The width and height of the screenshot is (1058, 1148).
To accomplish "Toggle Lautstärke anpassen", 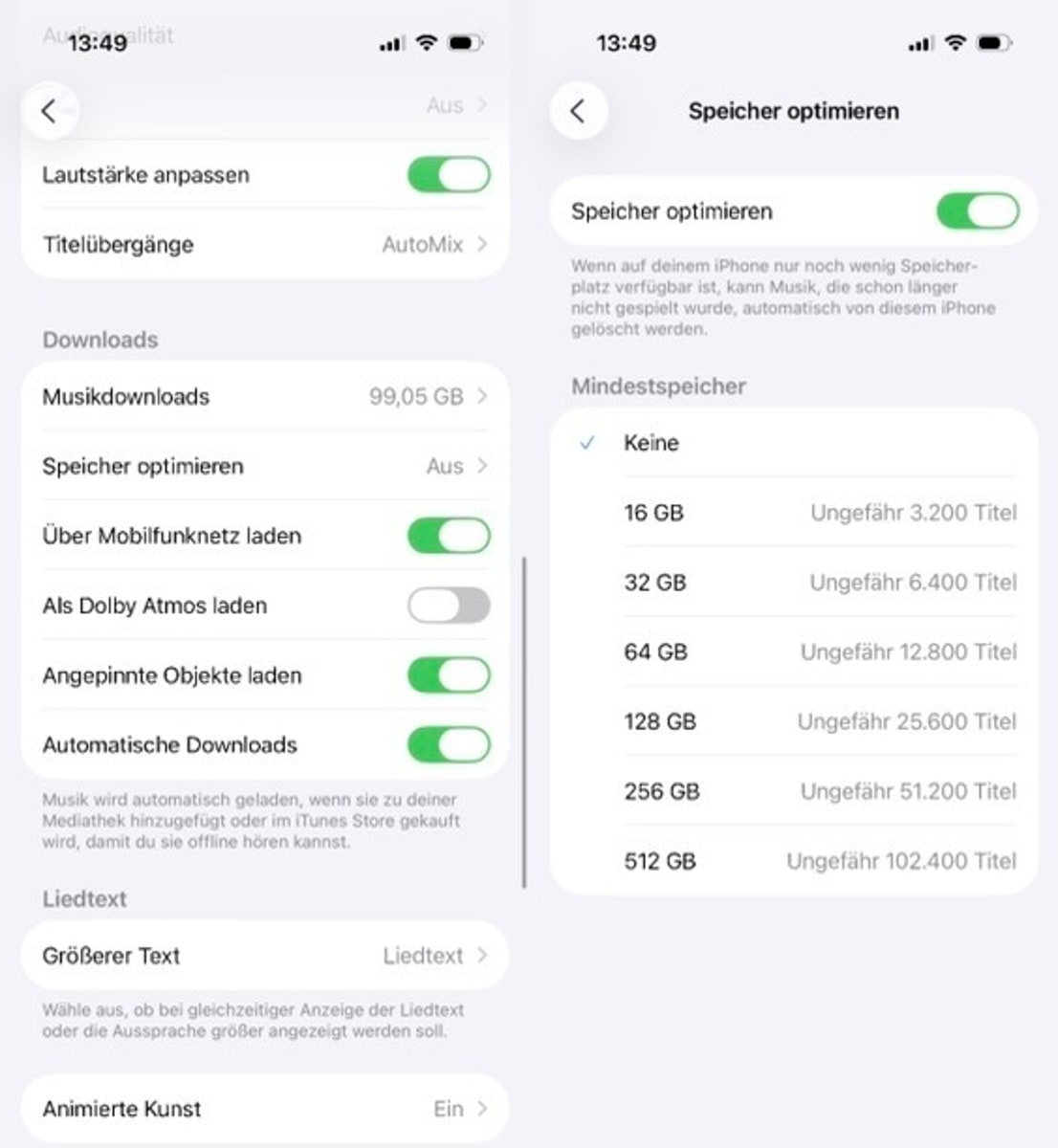I will click(448, 175).
